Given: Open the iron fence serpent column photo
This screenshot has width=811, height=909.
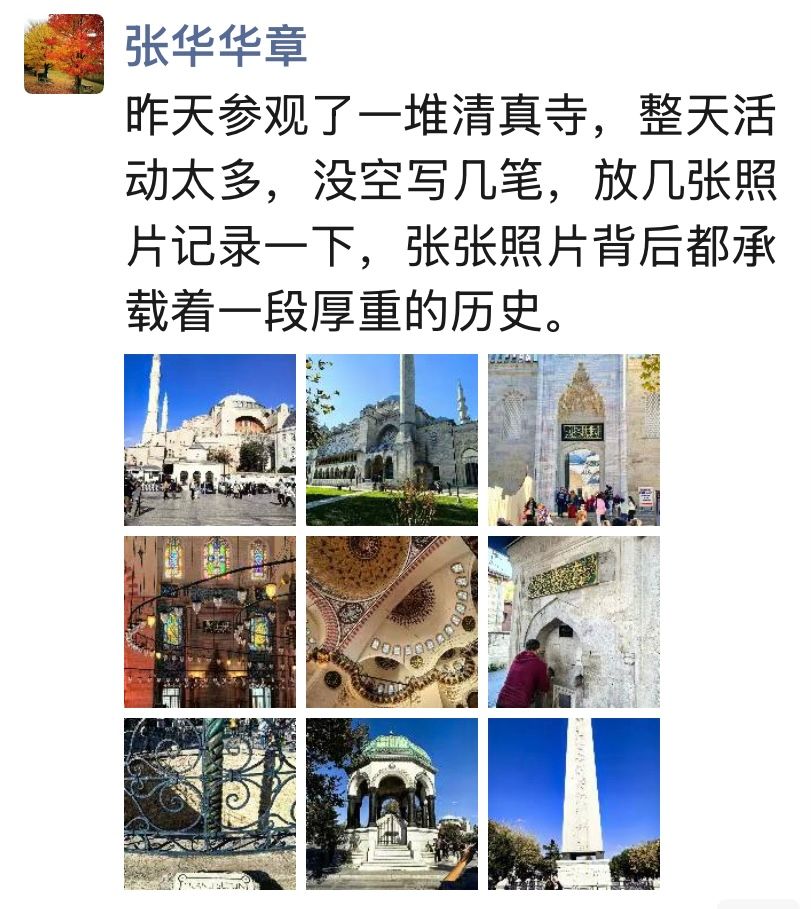Looking at the screenshot, I should pyautogui.click(x=210, y=804).
